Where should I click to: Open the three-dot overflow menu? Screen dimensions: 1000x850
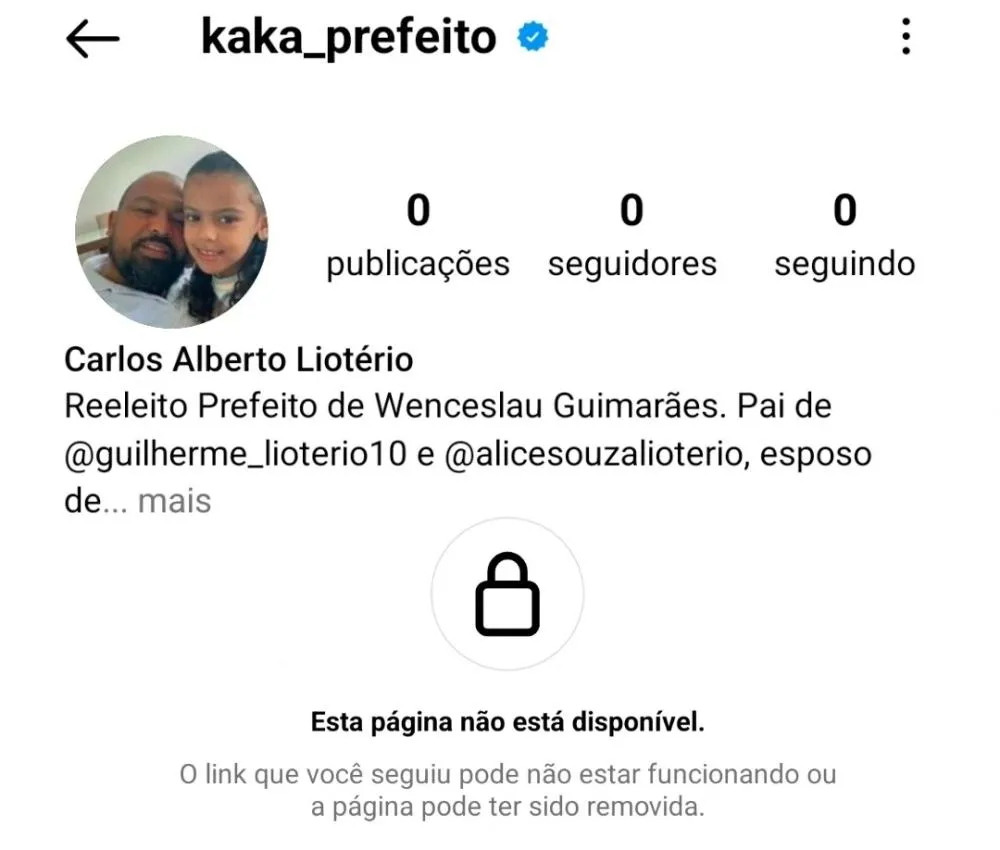[x=905, y=38]
